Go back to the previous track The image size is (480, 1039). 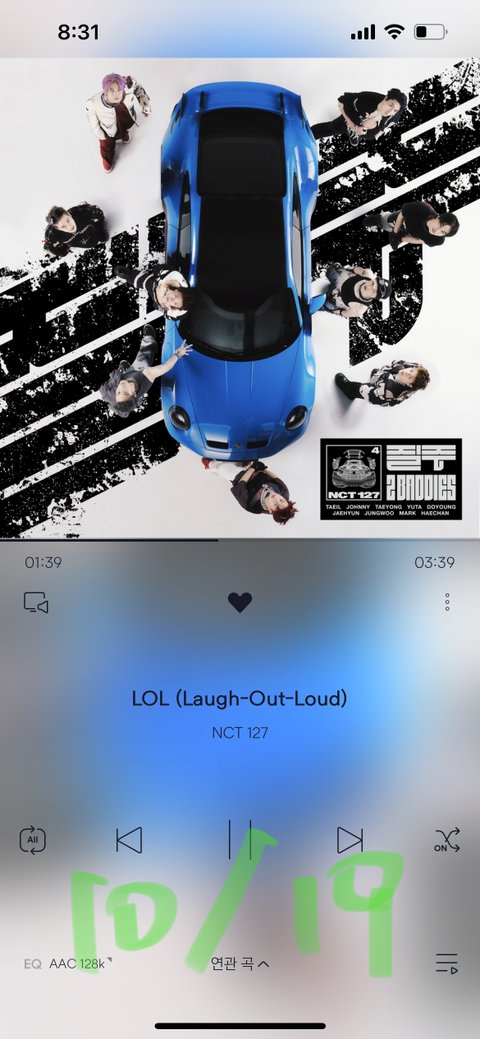coord(129,840)
